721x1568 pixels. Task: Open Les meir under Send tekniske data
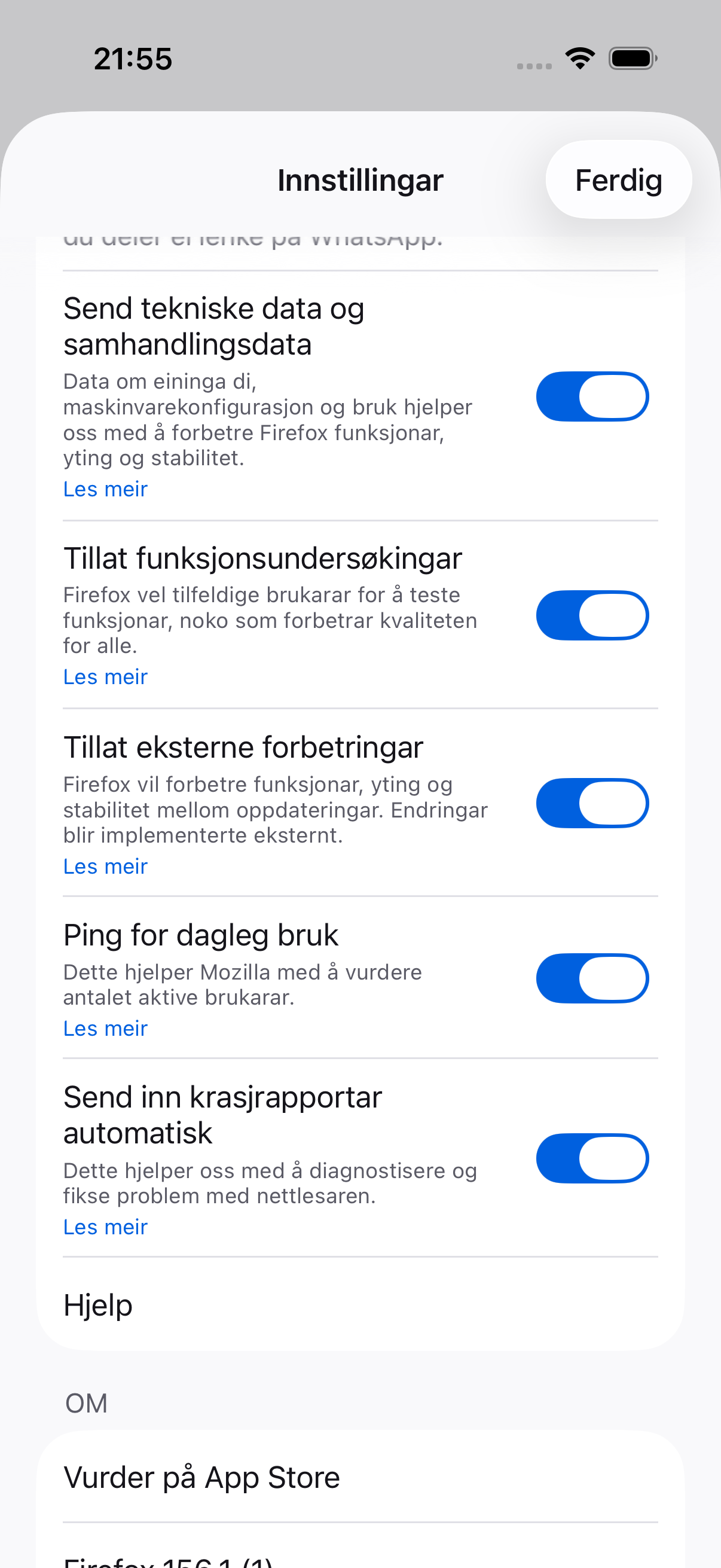click(105, 489)
